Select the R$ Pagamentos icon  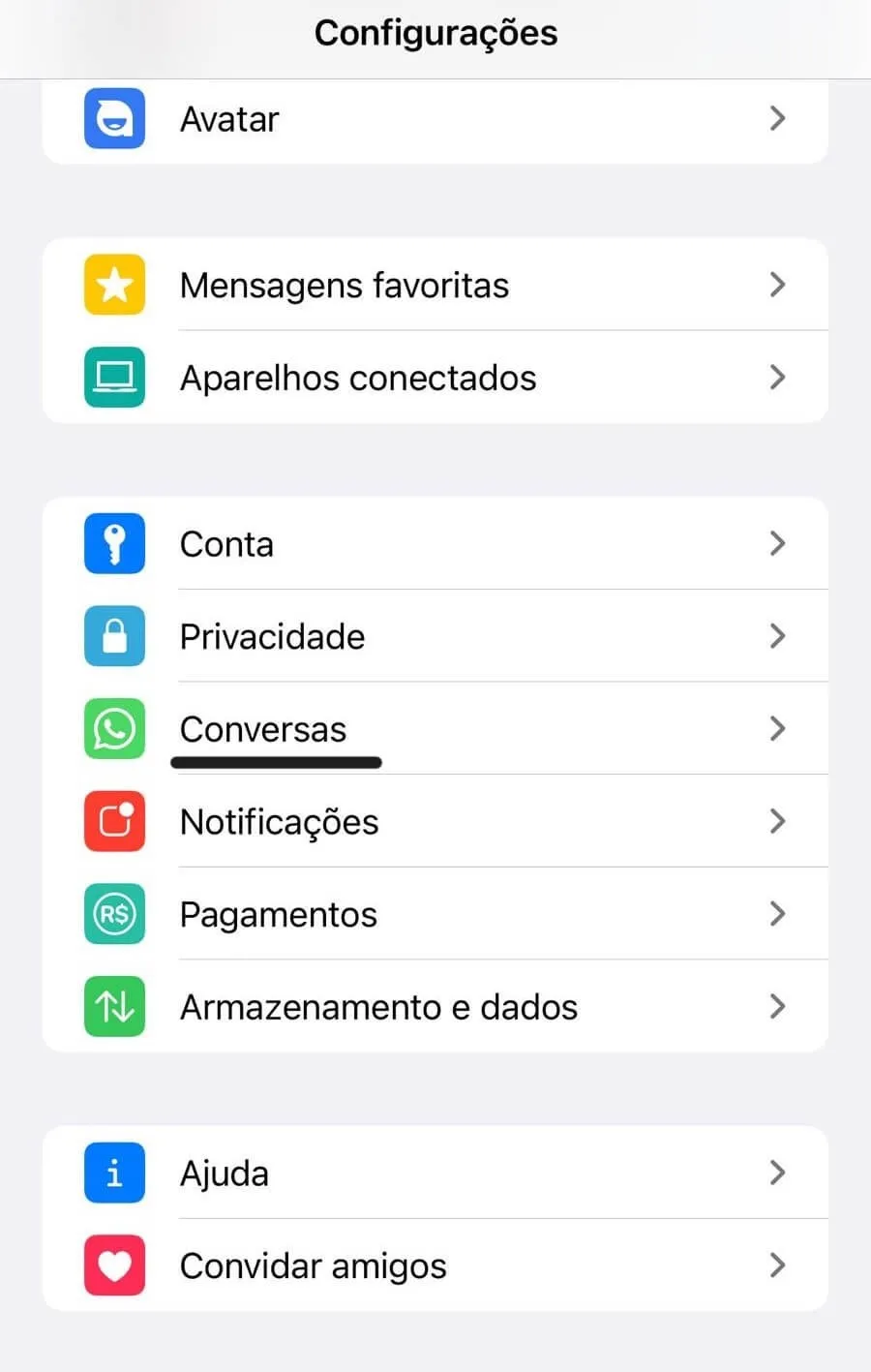[114, 913]
